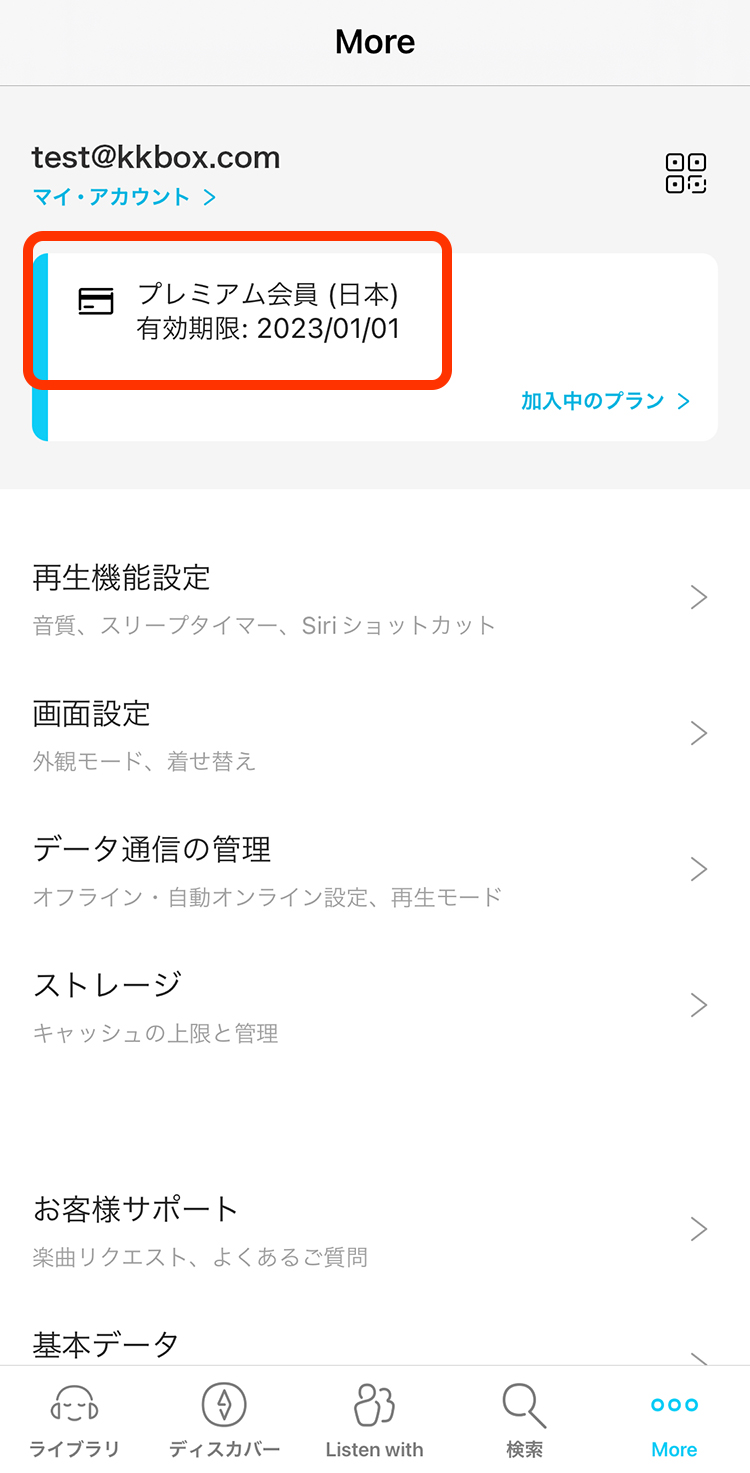The width and height of the screenshot is (750, 1473).
Task: Switch to the Listen with tab
Action: coord(374,1420)
